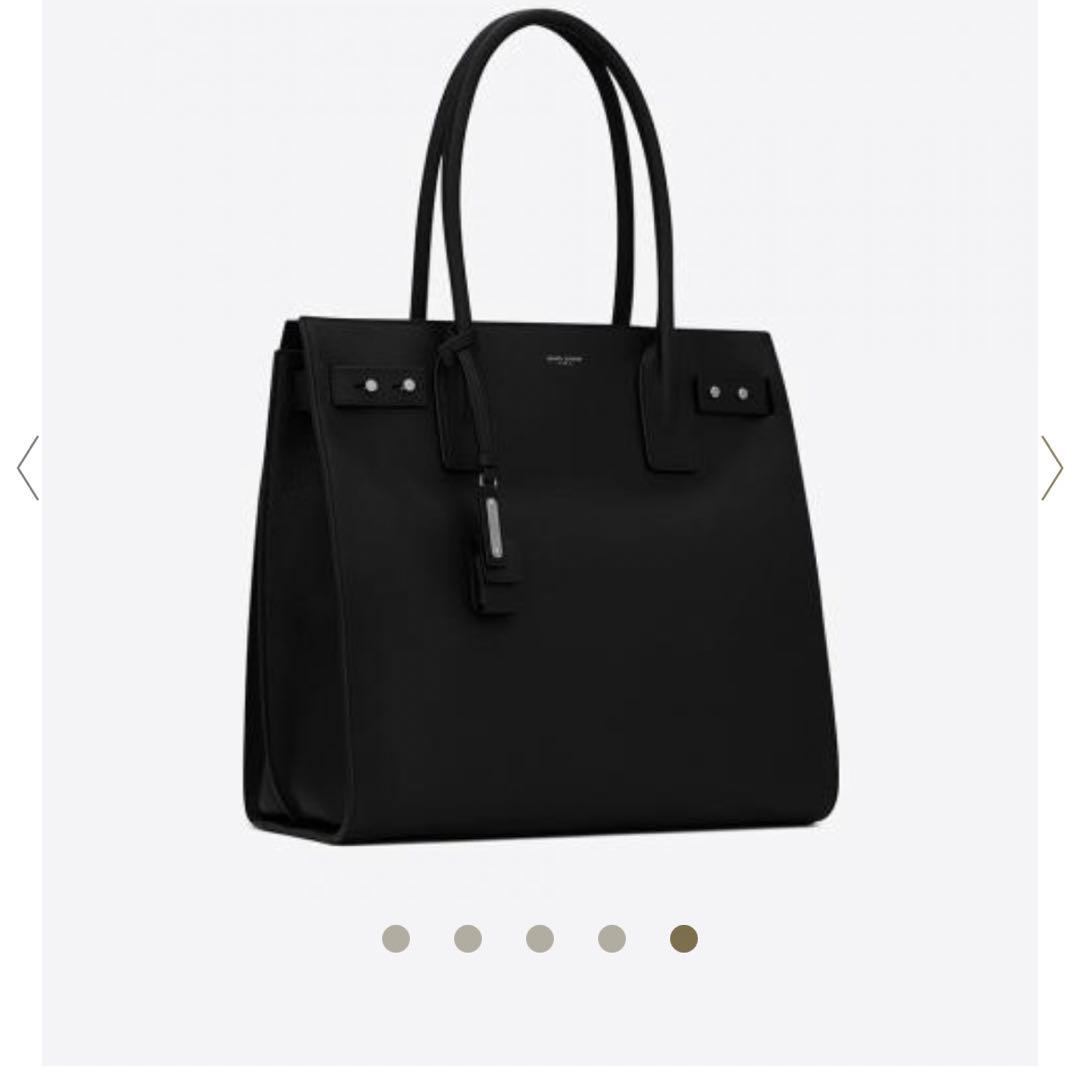Jump to the first image dot
1080x1080 pixels.
coord(396,939)
